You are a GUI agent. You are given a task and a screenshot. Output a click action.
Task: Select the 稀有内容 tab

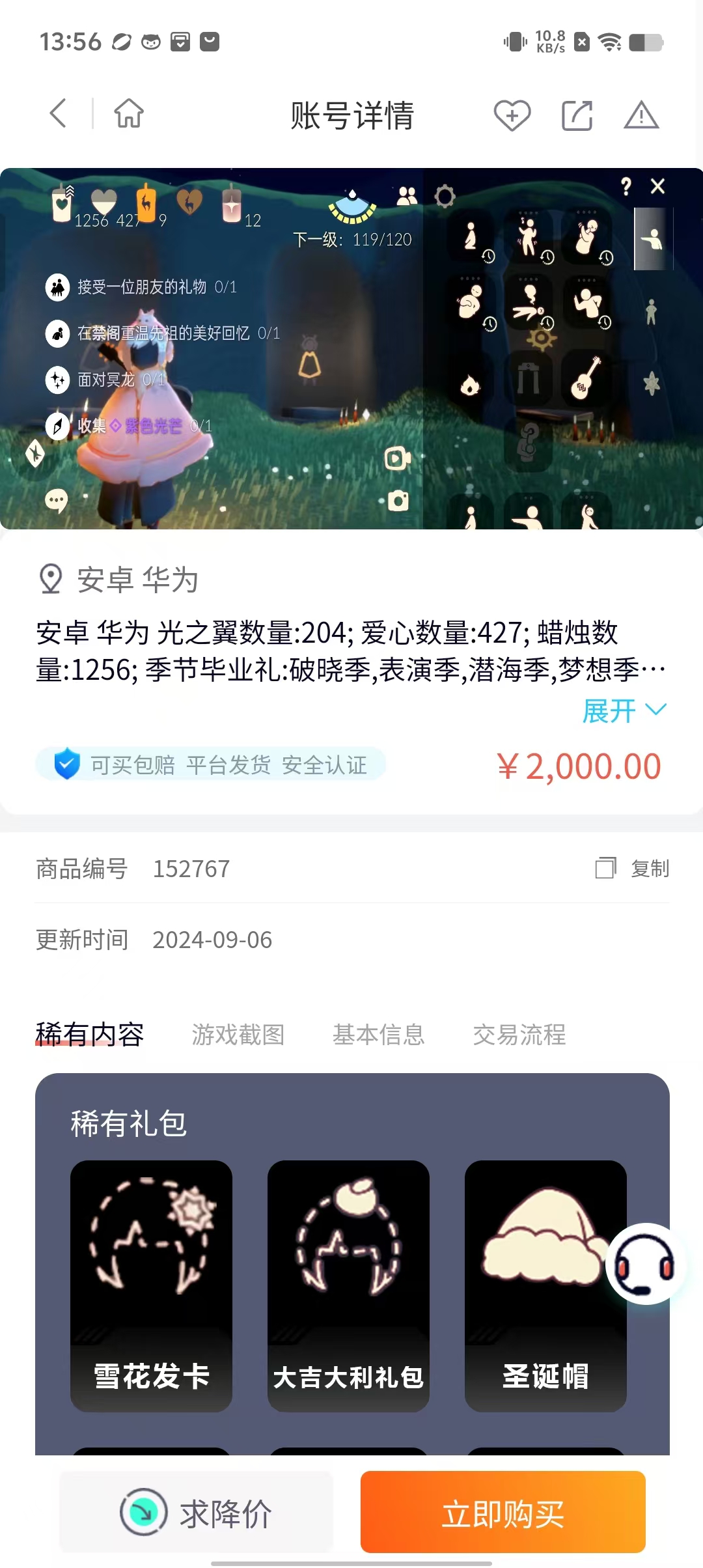[90, 1034]
